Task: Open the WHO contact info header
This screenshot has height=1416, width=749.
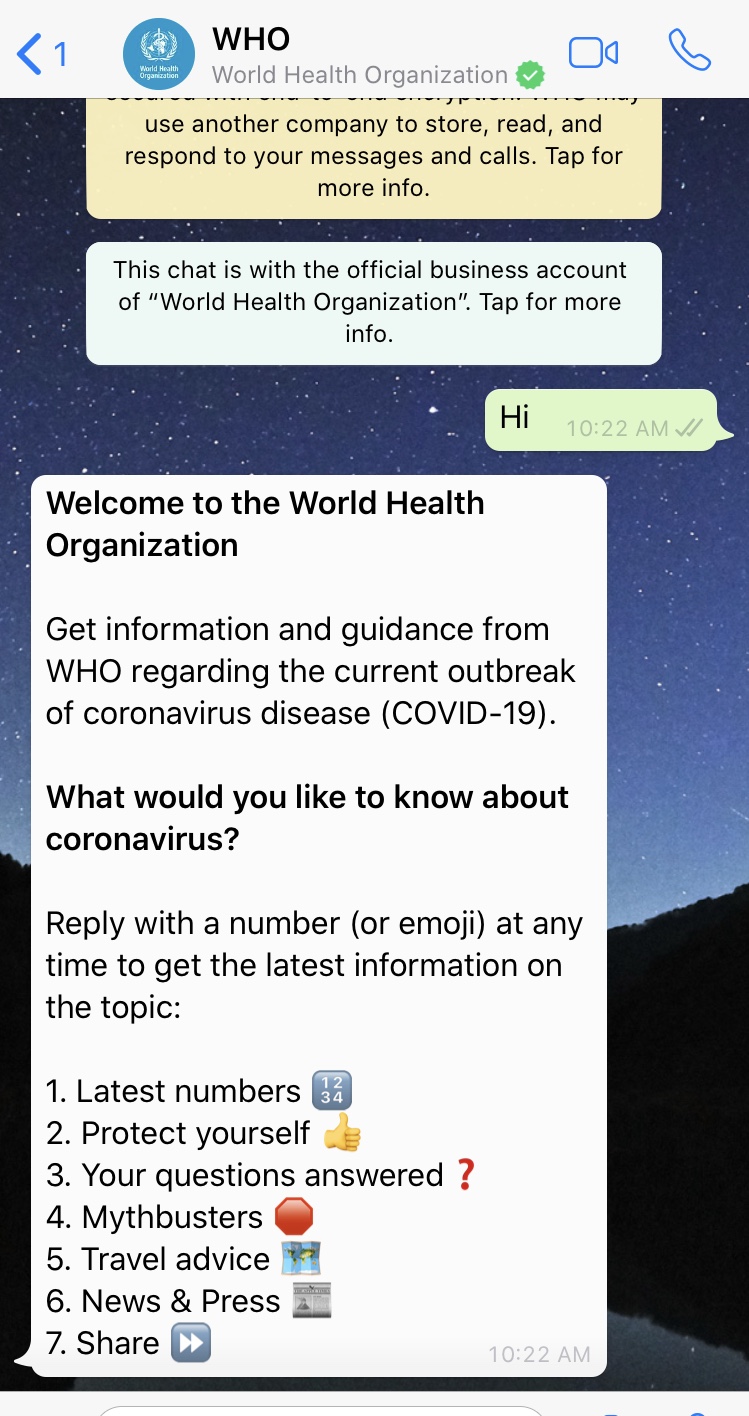Action: tap(360, 57)
